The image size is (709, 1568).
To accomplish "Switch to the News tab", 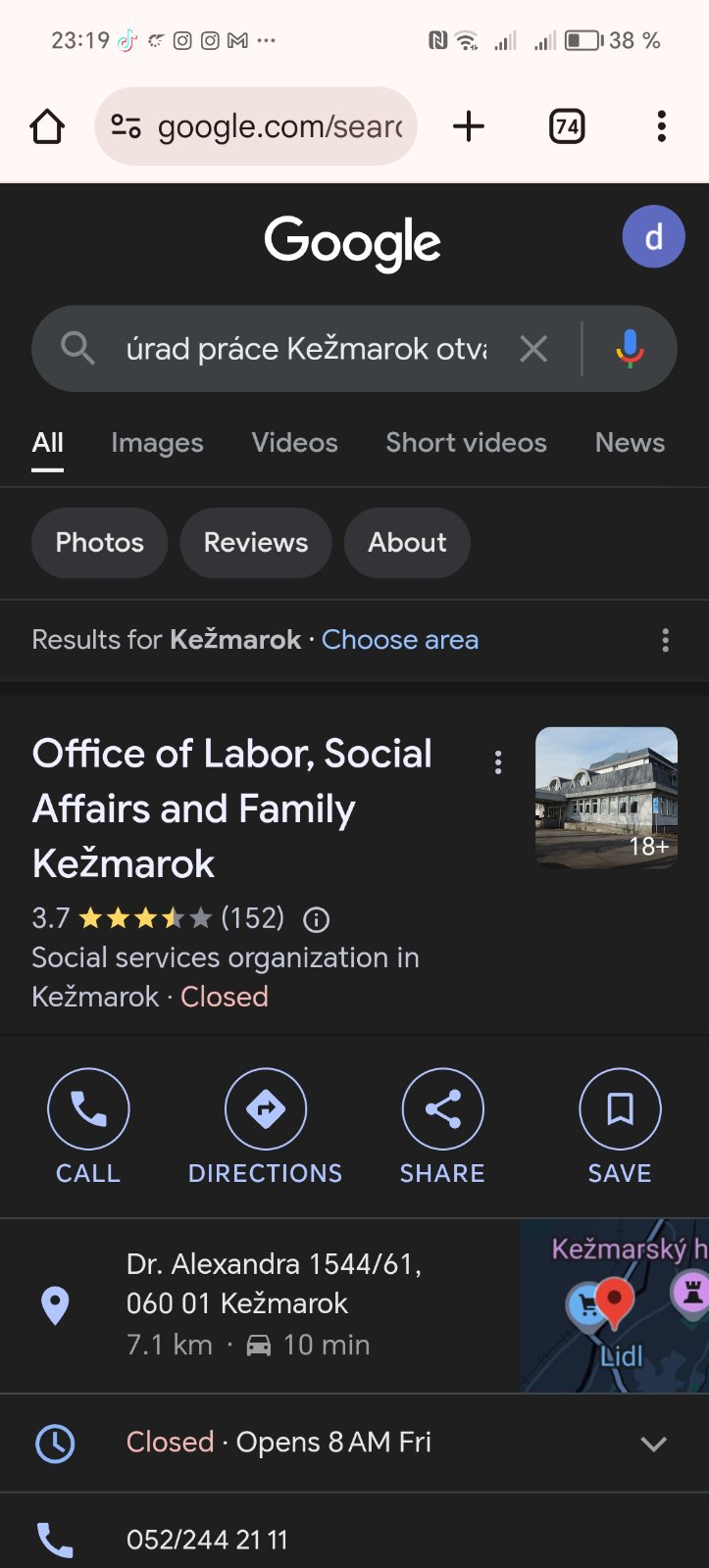I will [630, 443].
